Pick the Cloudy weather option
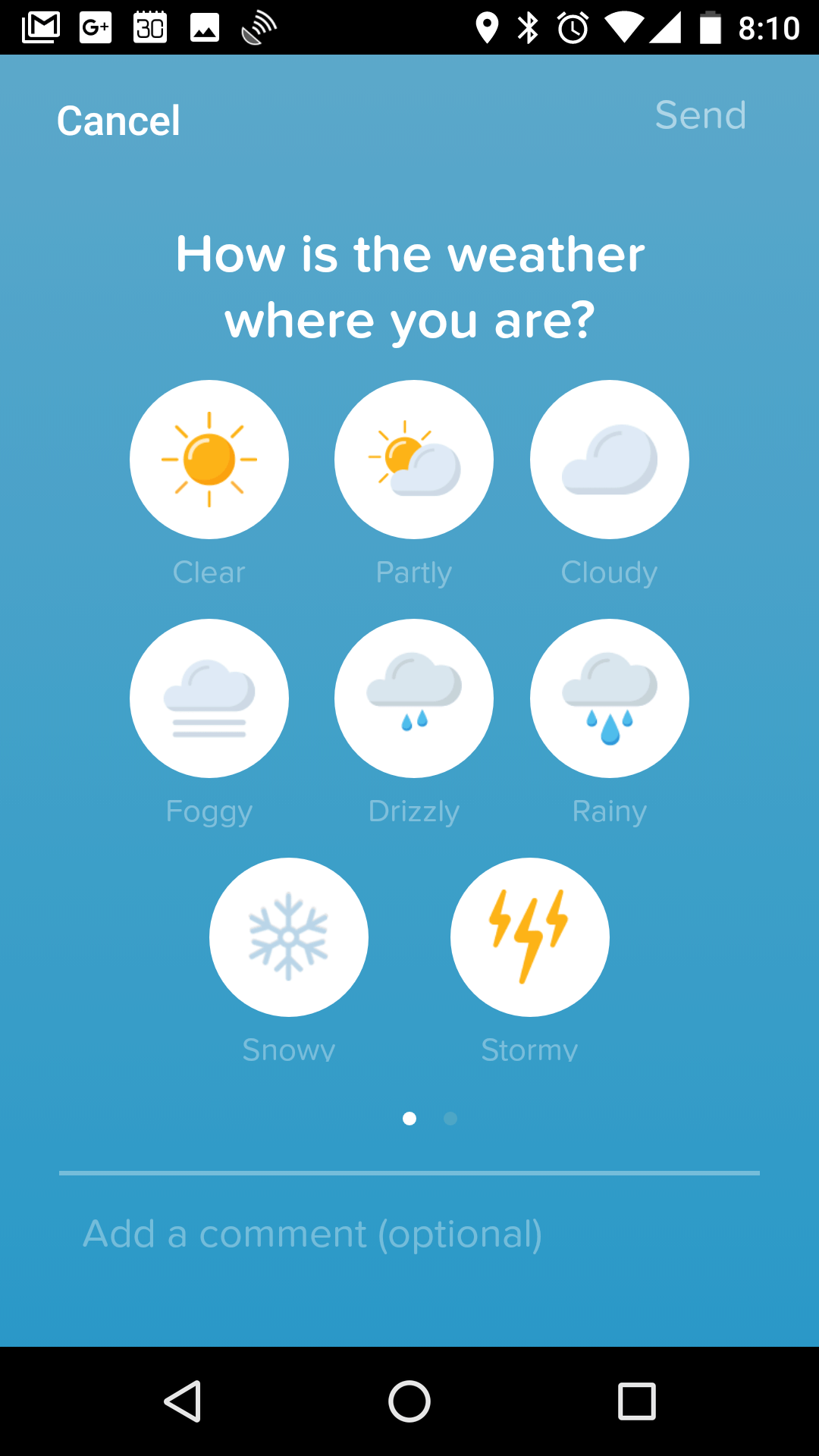 click(610, 460)
